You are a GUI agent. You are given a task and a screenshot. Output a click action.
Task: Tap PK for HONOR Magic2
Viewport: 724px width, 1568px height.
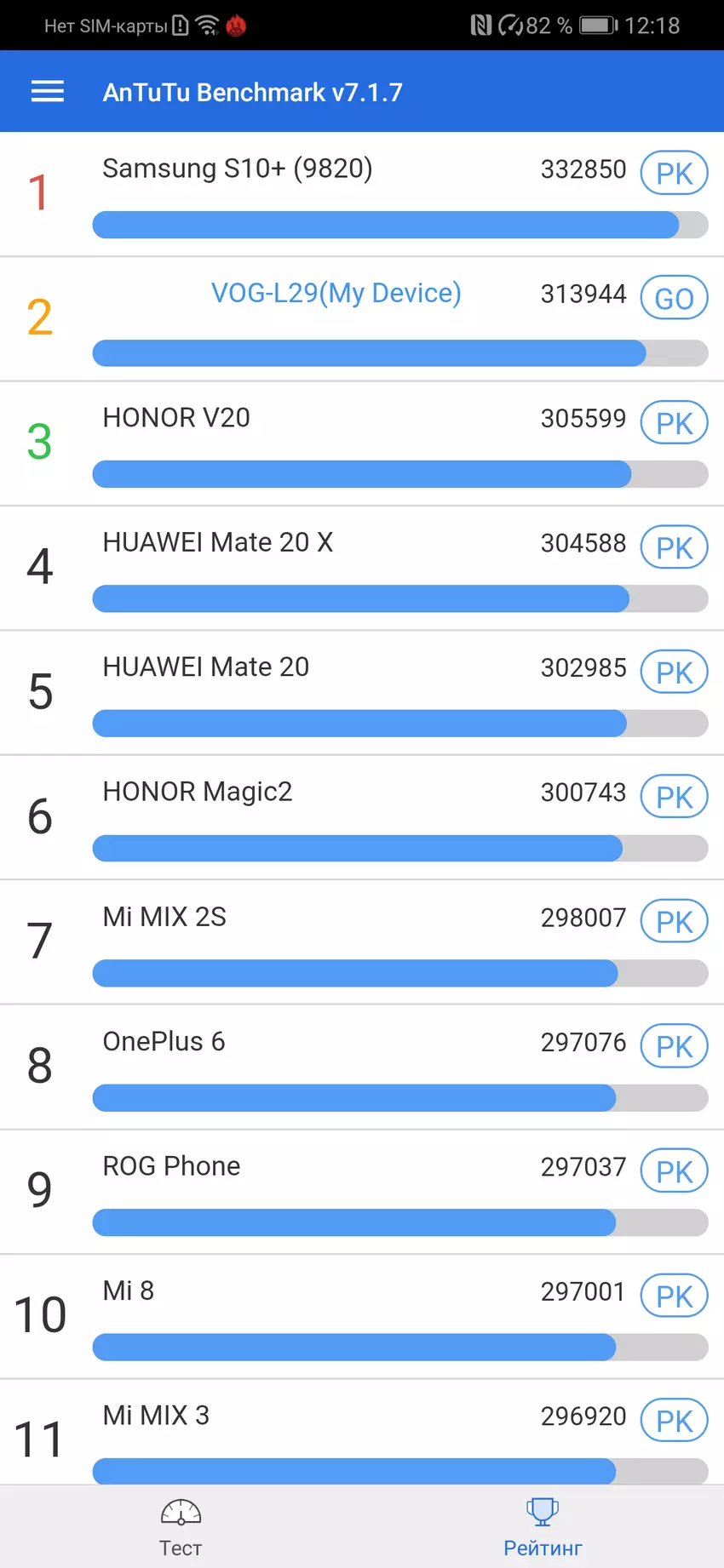[x=674, y=798]
